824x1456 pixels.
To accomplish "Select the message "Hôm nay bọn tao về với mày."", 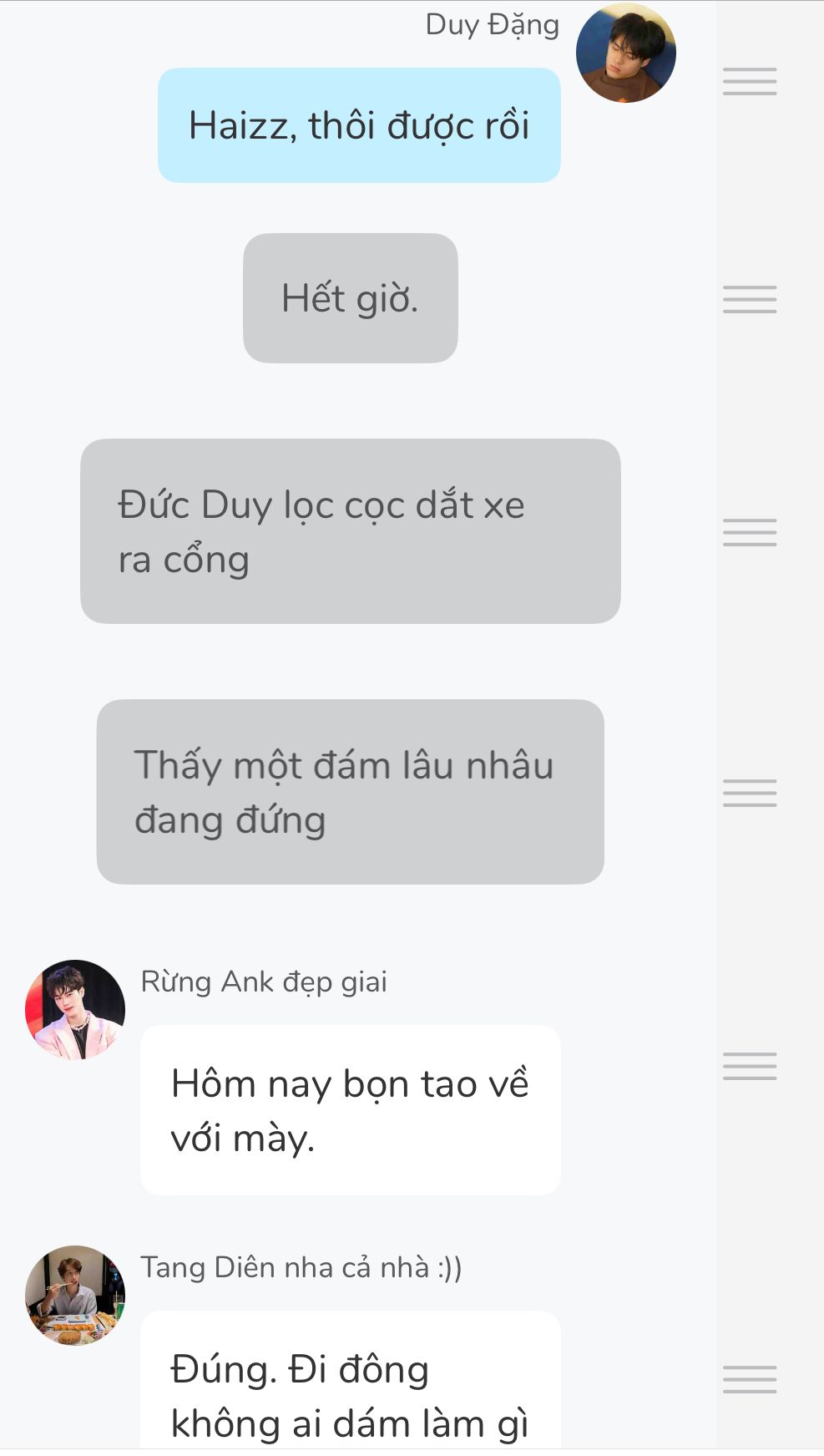I will click(350, 1109).
